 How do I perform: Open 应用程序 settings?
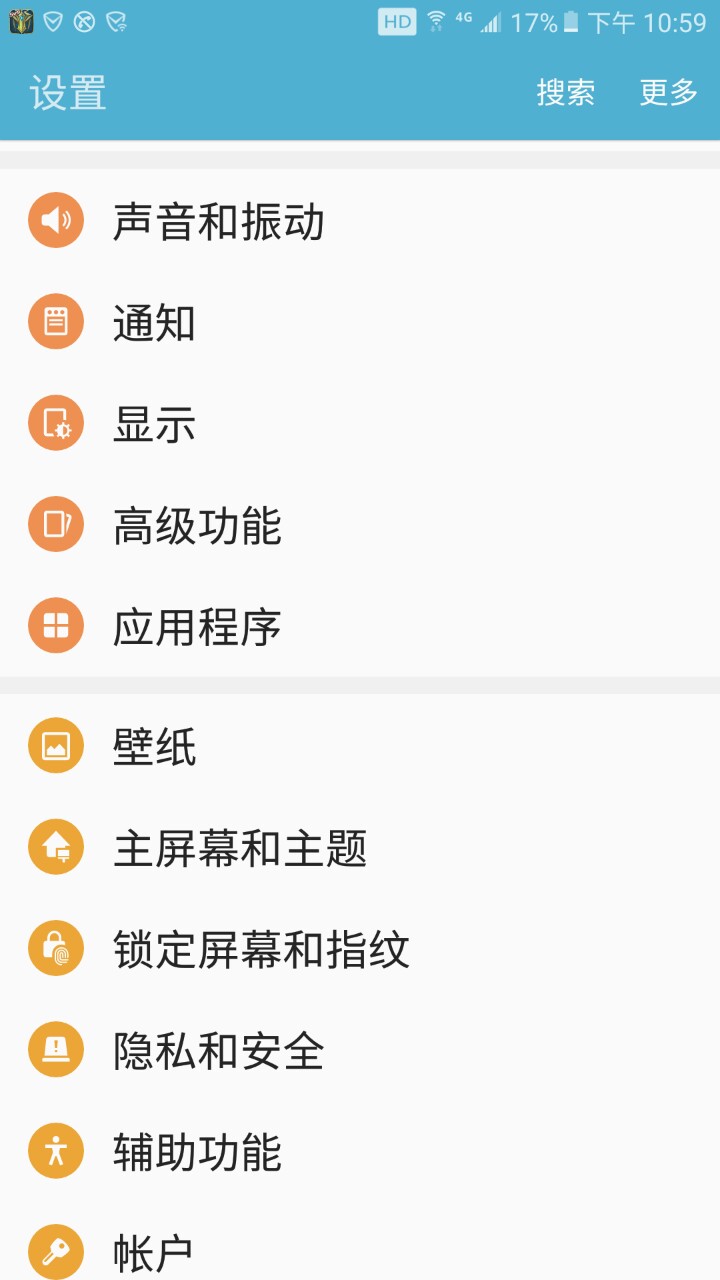coord(197,627)
